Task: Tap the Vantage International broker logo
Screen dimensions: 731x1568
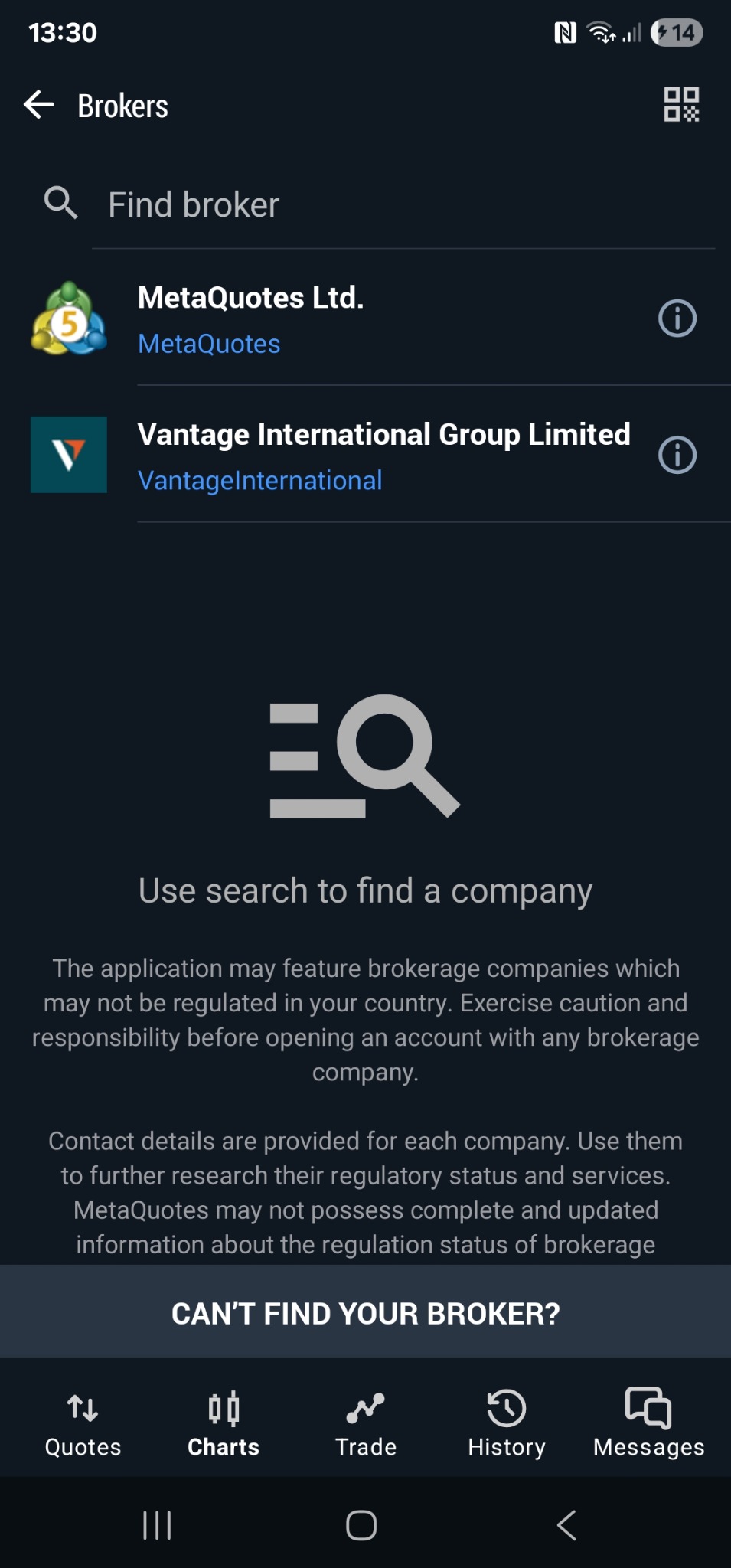Action: 69,455
